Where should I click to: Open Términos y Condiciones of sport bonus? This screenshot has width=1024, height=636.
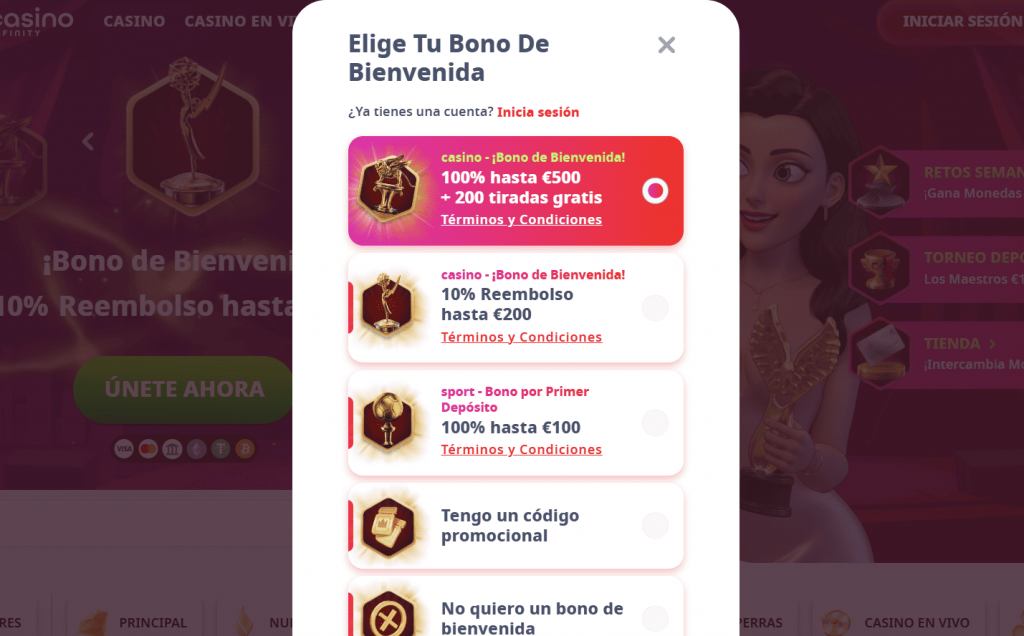coord(521,450)
